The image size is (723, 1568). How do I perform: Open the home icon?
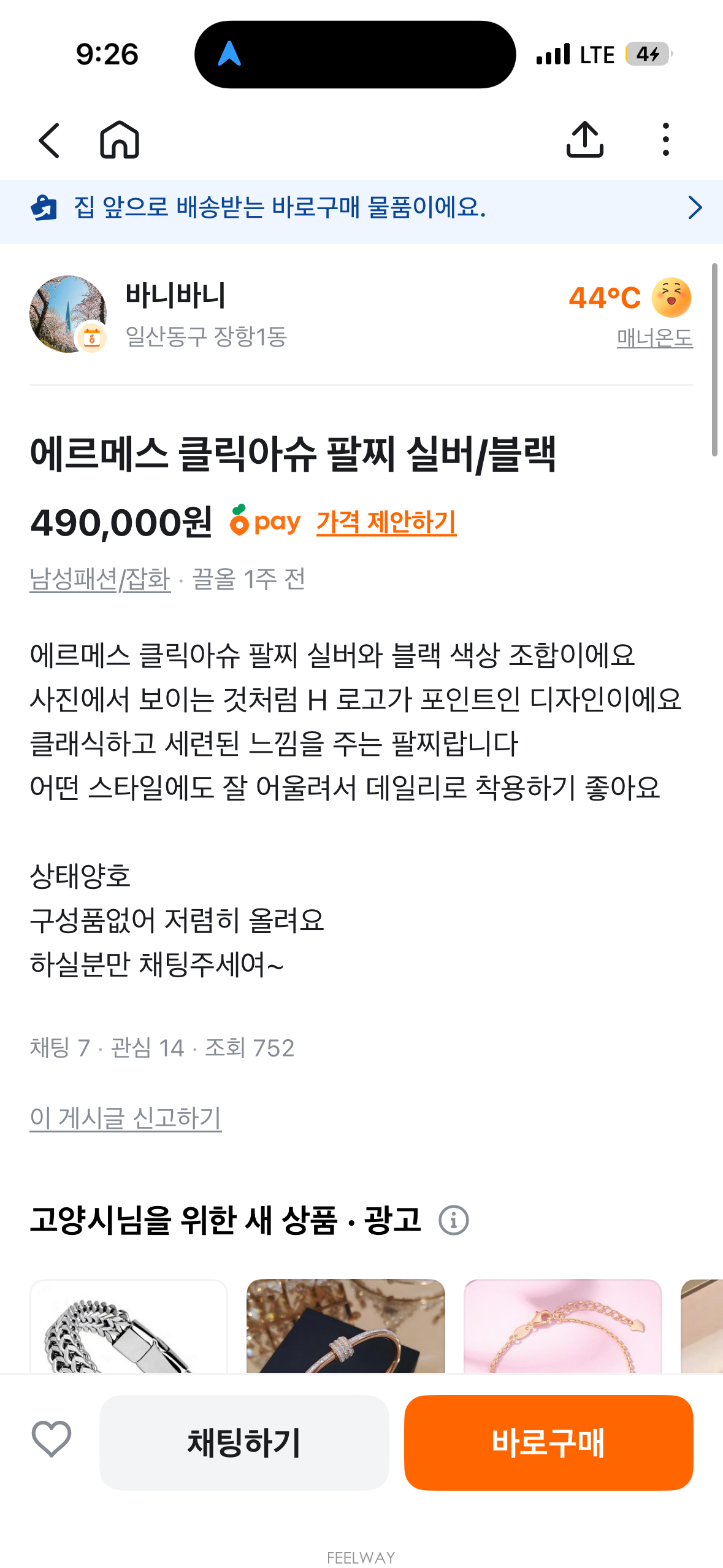point(120,140)
